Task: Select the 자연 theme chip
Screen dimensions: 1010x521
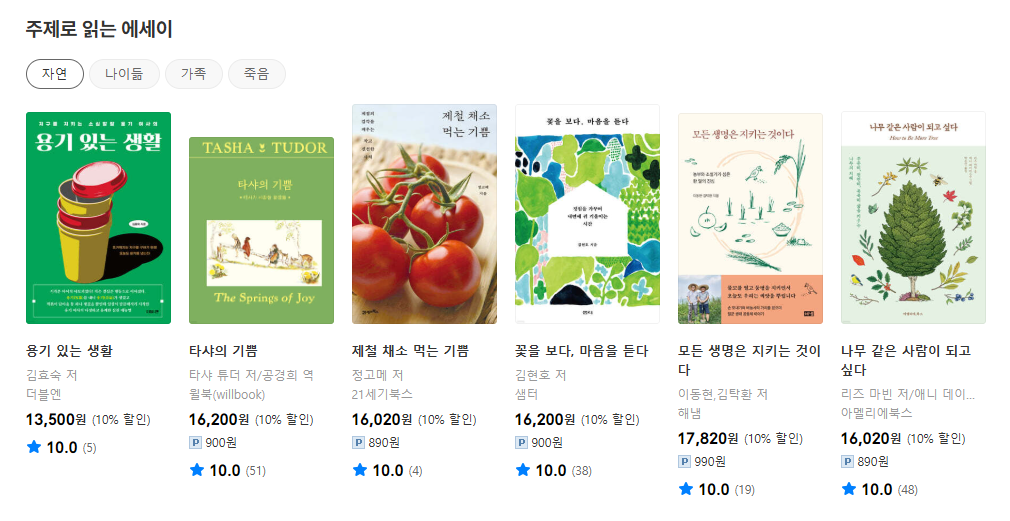Action: pos(55,74)
